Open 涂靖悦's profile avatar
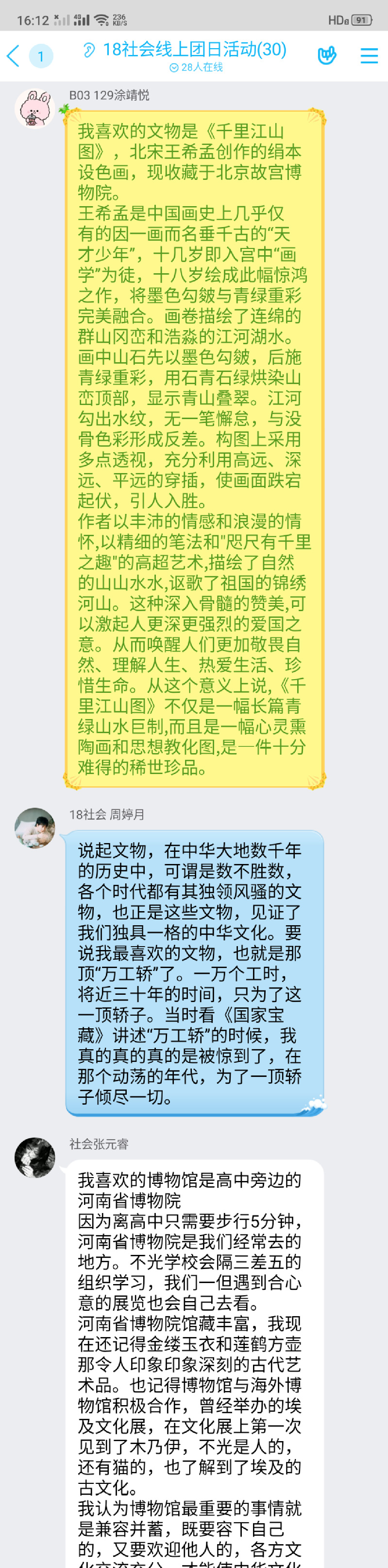The width and height of the screenshot is (388, 1568). coord(34,108)
